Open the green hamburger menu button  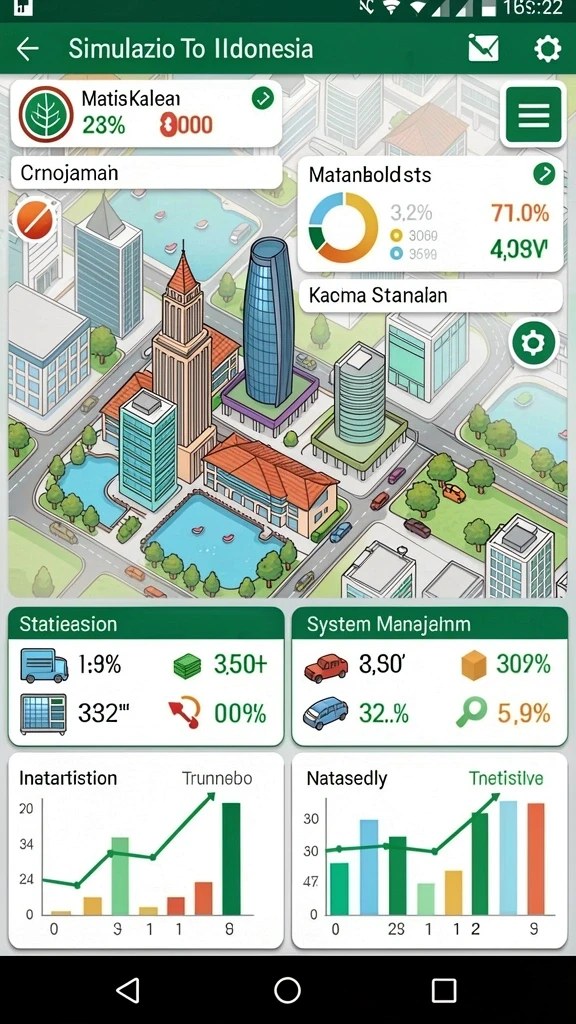click(534, 115)
